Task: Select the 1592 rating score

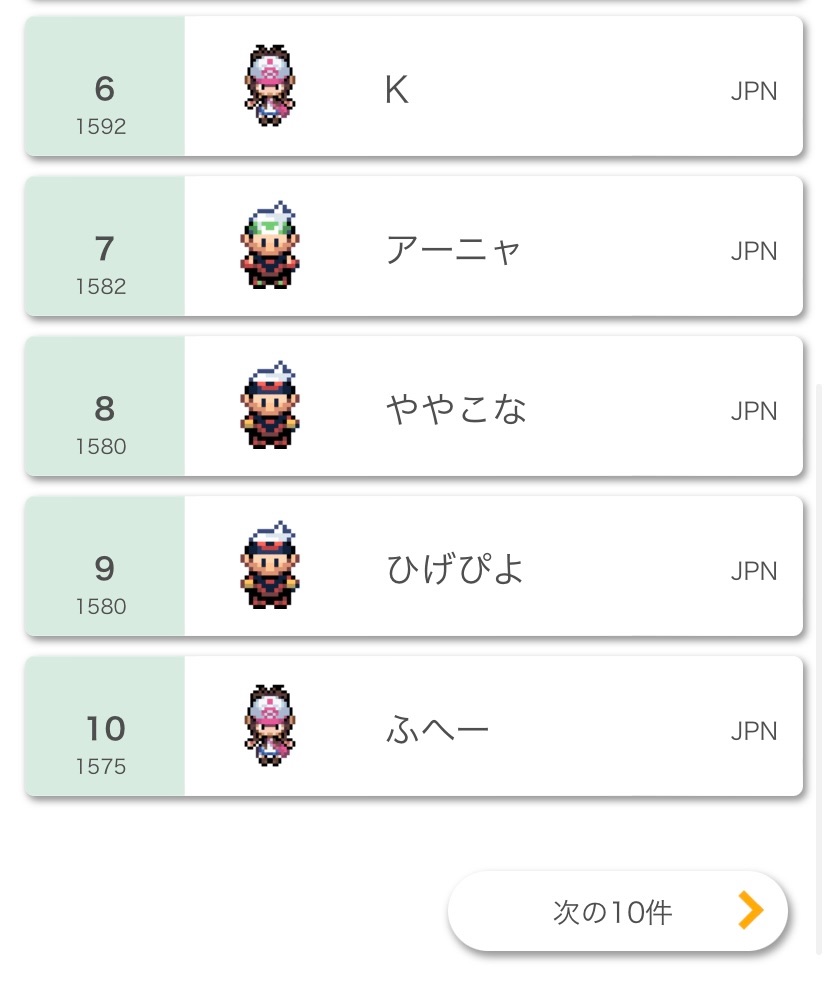Action: click(101, 126)
